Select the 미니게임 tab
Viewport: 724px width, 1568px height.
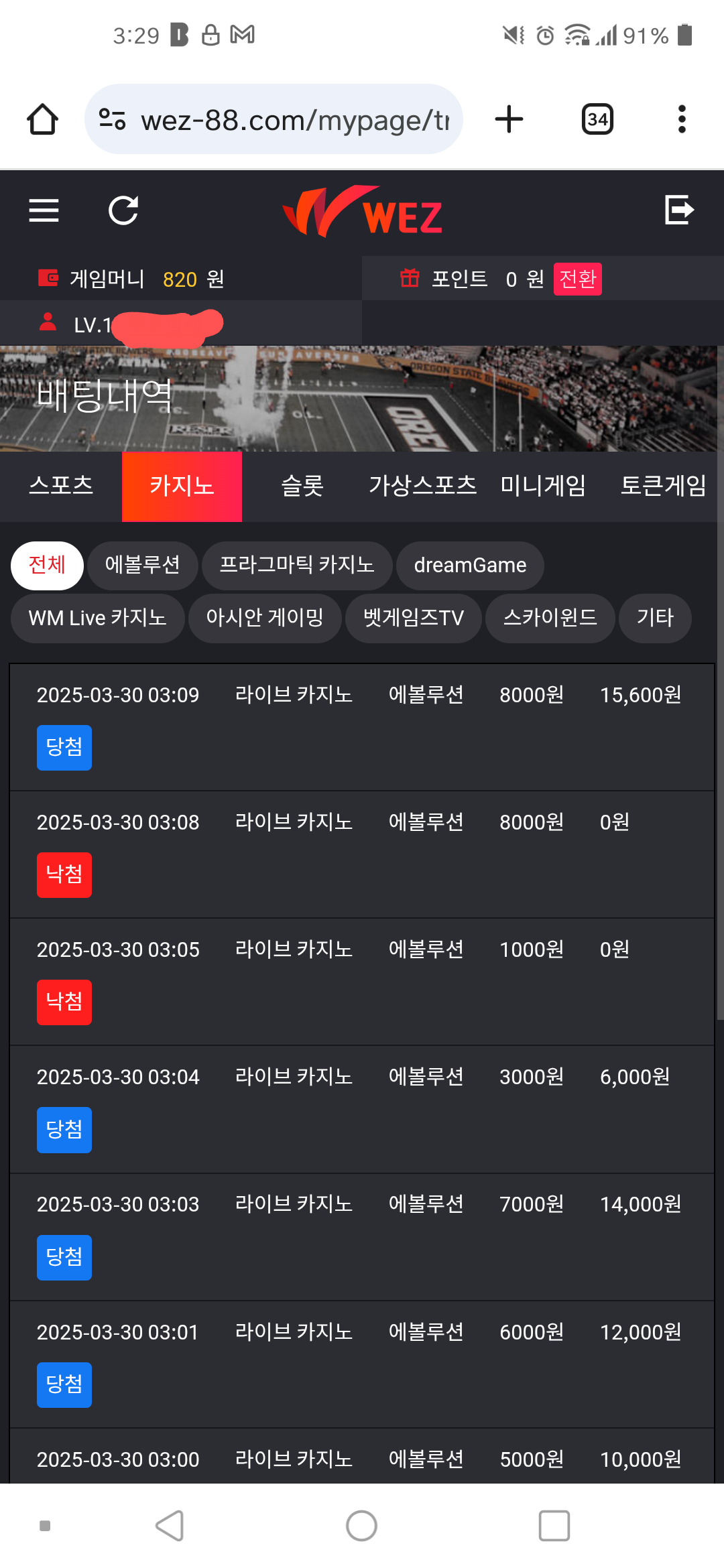[543, 486]
